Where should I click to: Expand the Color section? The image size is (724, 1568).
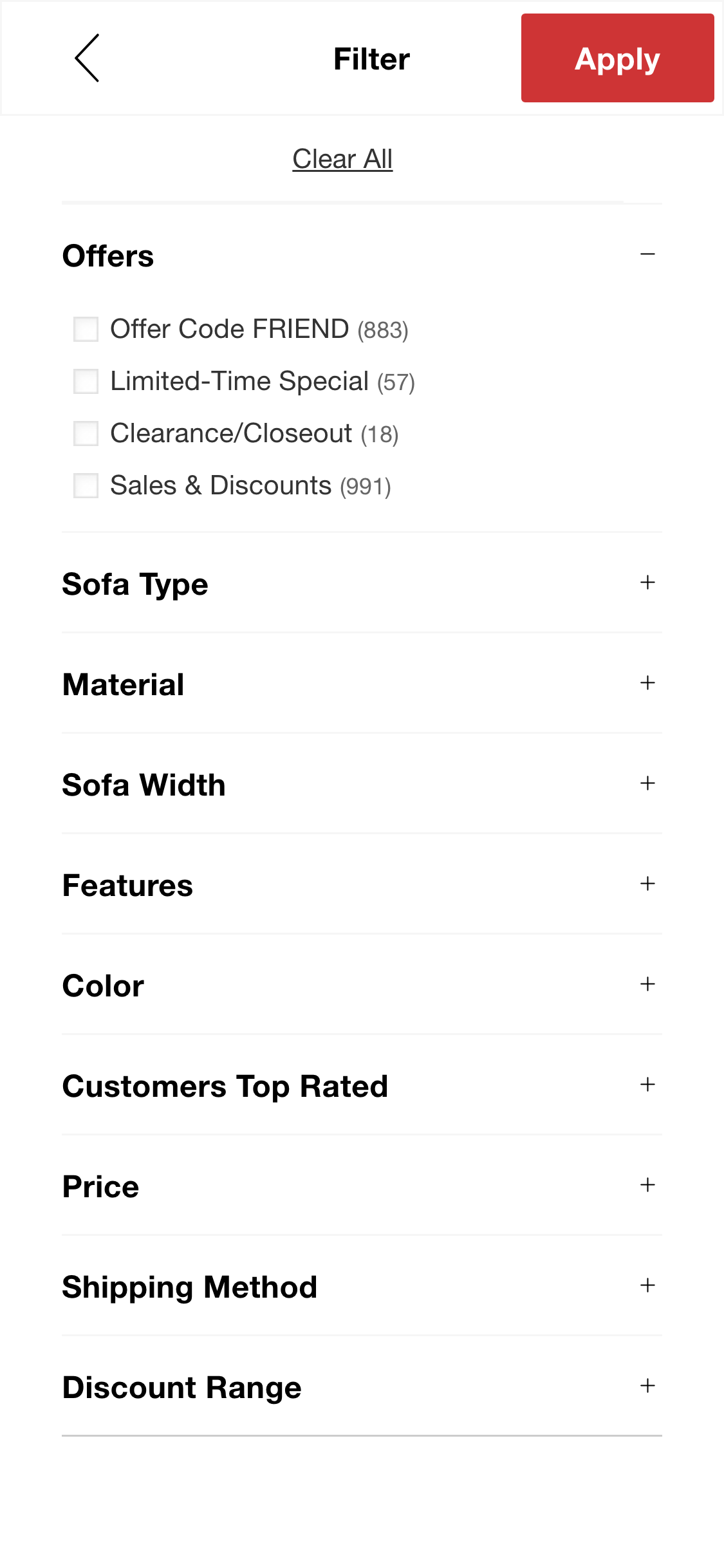click(647, 985)
